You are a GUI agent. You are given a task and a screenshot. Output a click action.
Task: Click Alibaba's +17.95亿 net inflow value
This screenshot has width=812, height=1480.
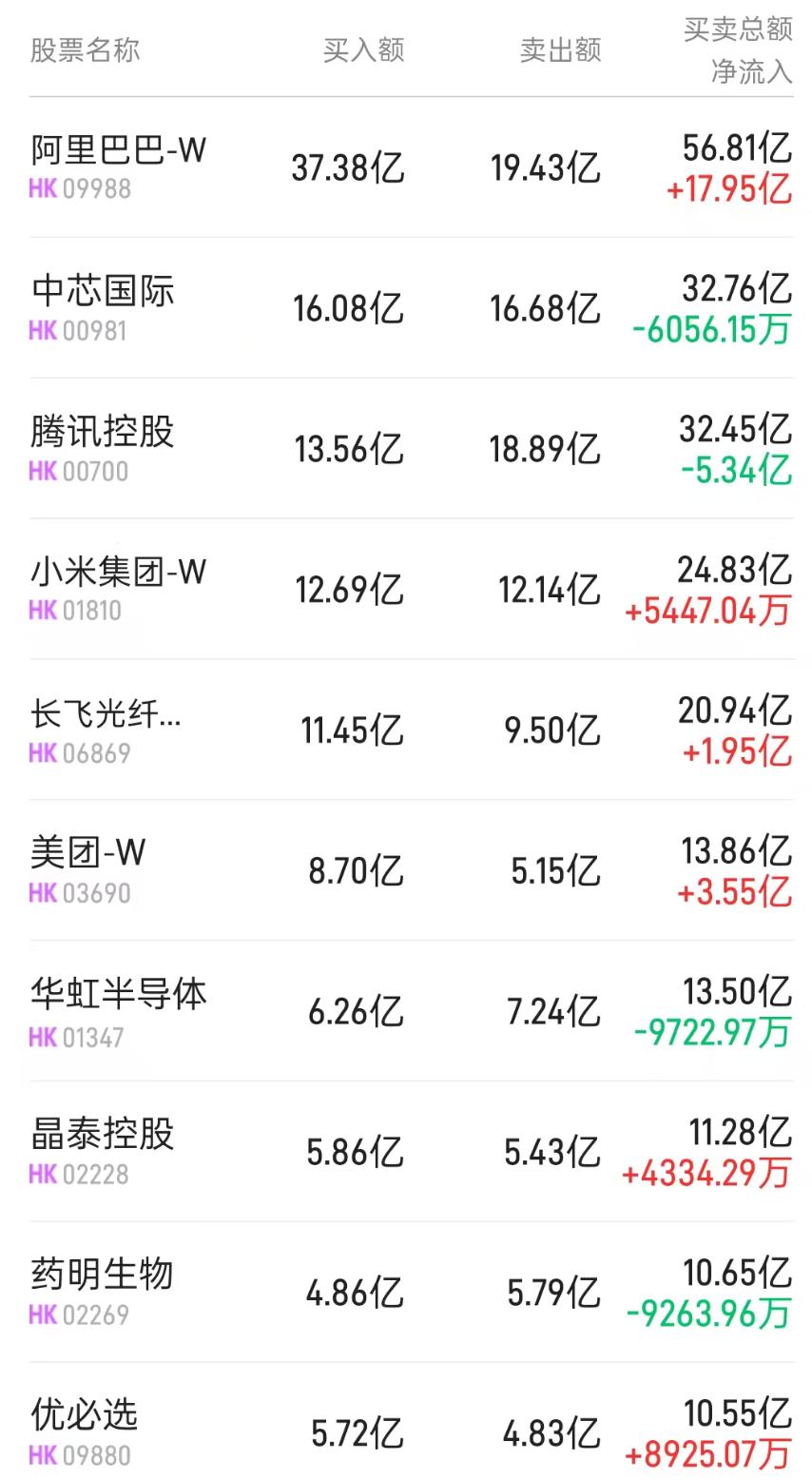coord(725,189)
